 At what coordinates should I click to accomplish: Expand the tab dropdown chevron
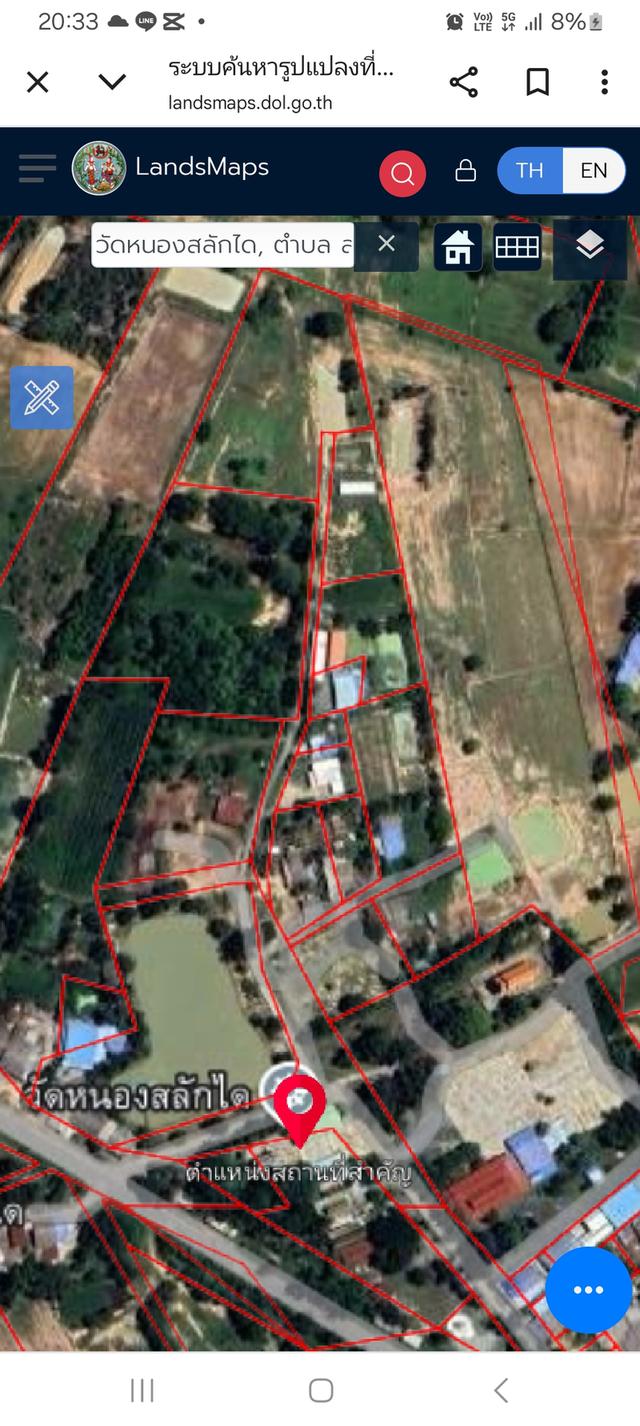[x=112, y=82]
